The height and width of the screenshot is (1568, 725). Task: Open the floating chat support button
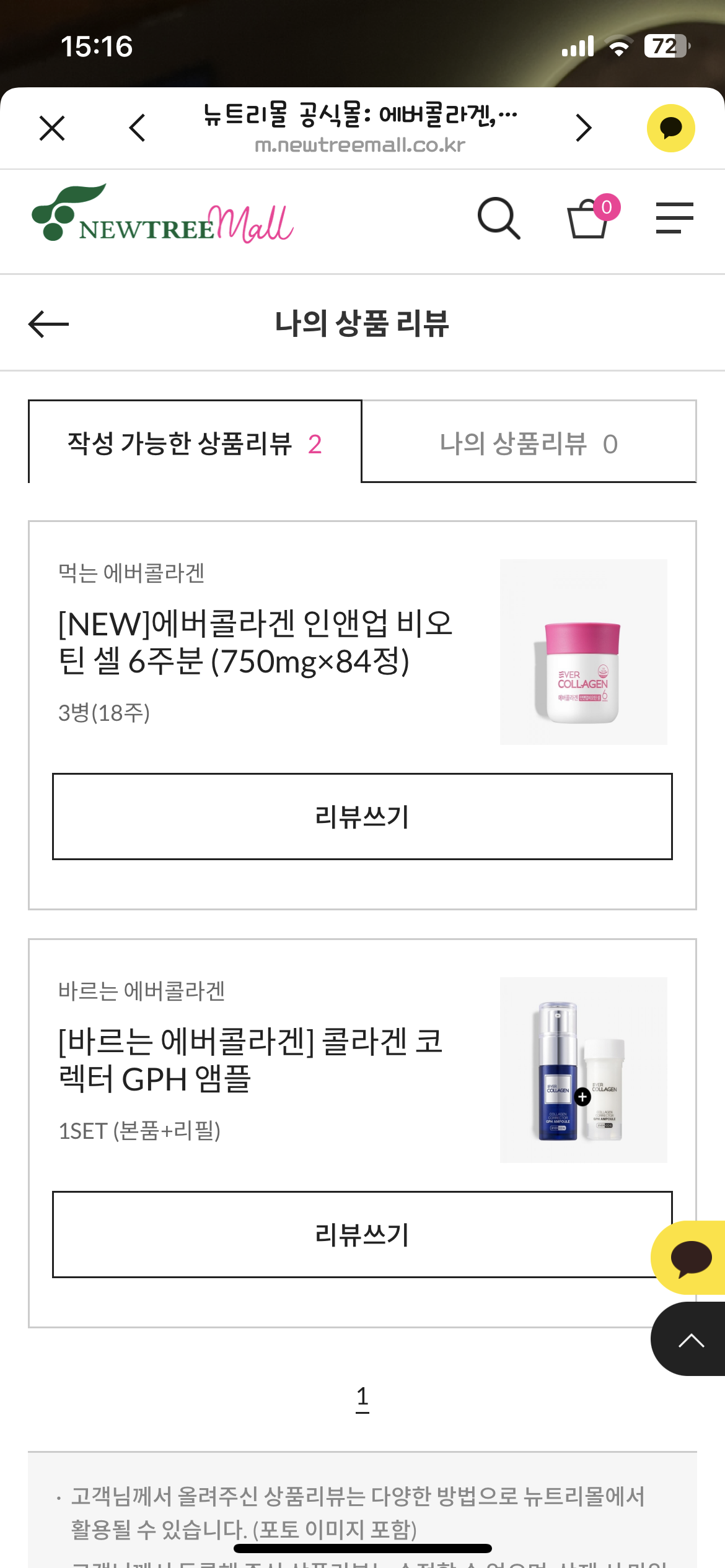(x=690, y=1258)
